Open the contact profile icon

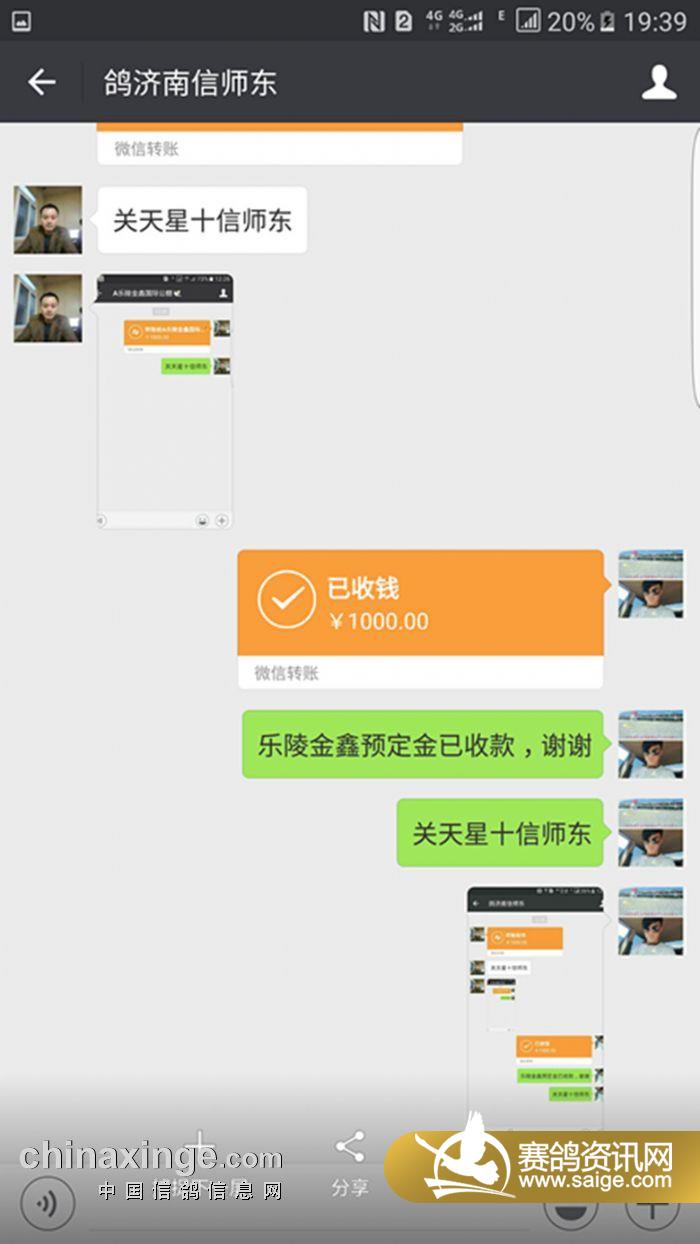(658, 82)
